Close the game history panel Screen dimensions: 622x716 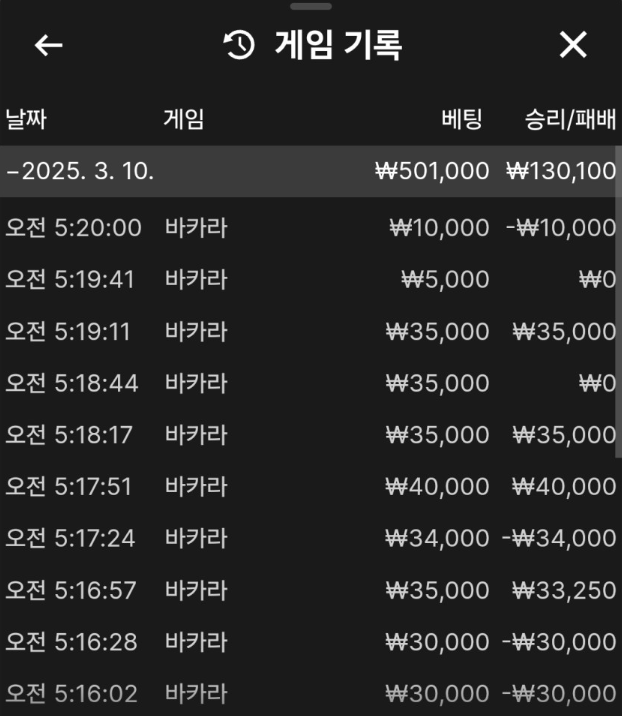[573, 45]
